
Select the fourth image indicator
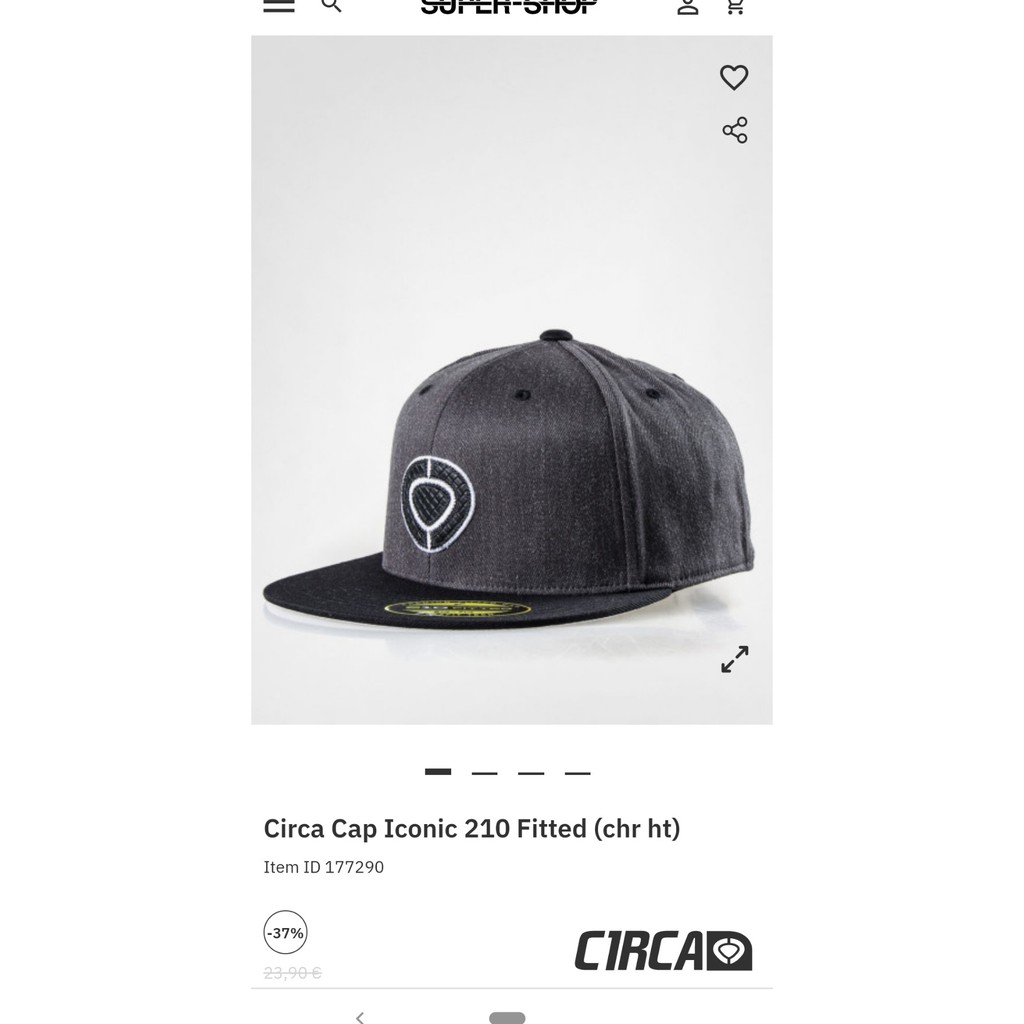[x=577, y=773]
